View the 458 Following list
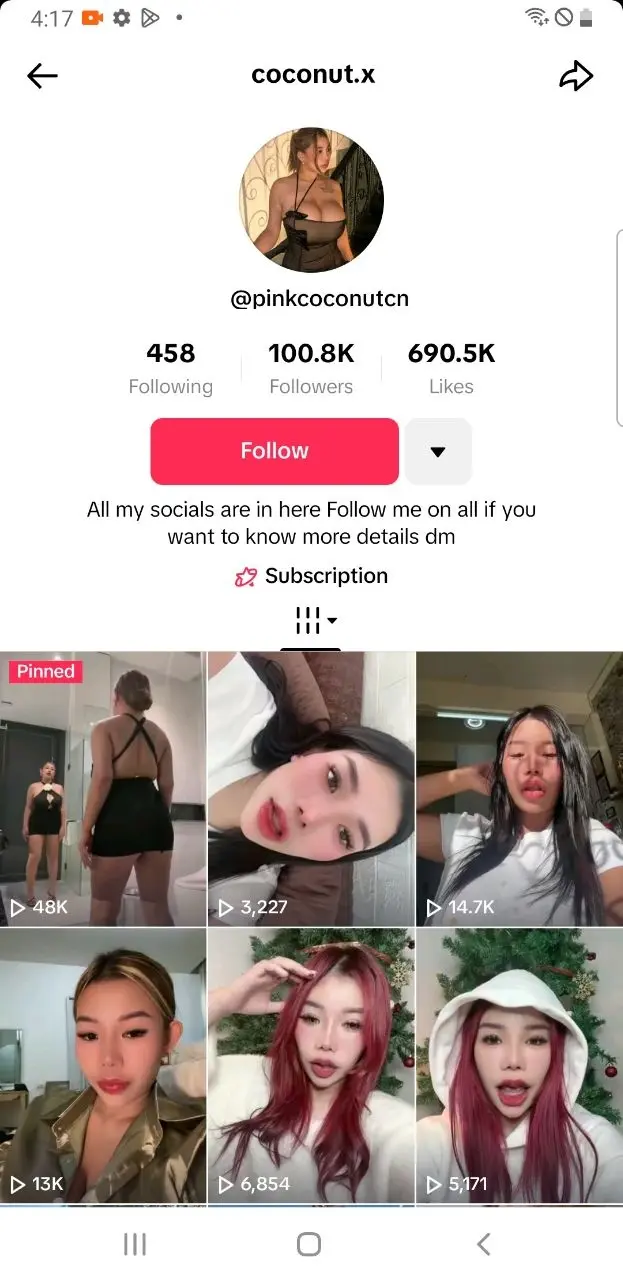Screen dimensions: 623x1280 [x=171, y=368]
